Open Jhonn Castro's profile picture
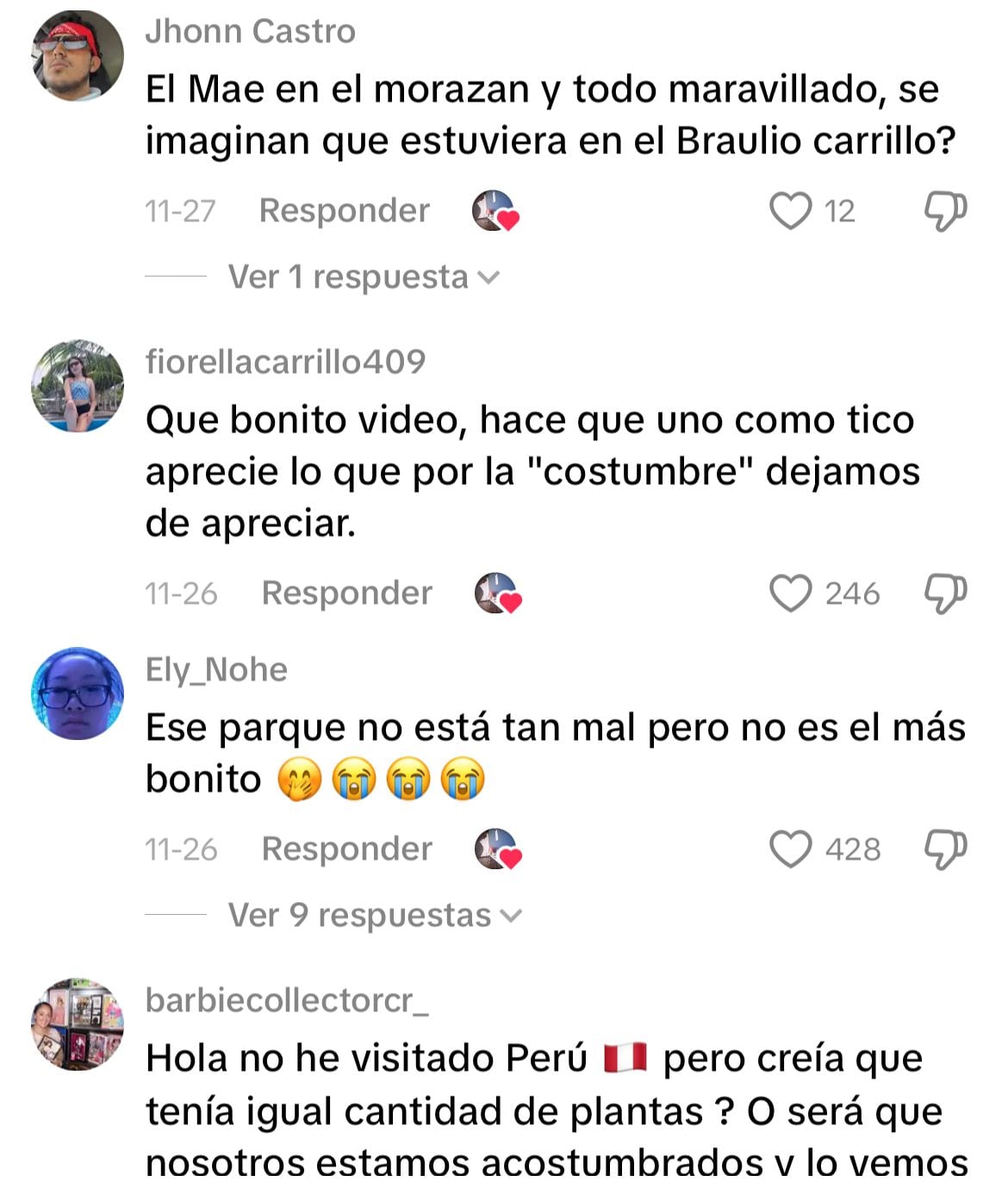The height and width of the screenshot is (1194, 1008). pos(78,56)
